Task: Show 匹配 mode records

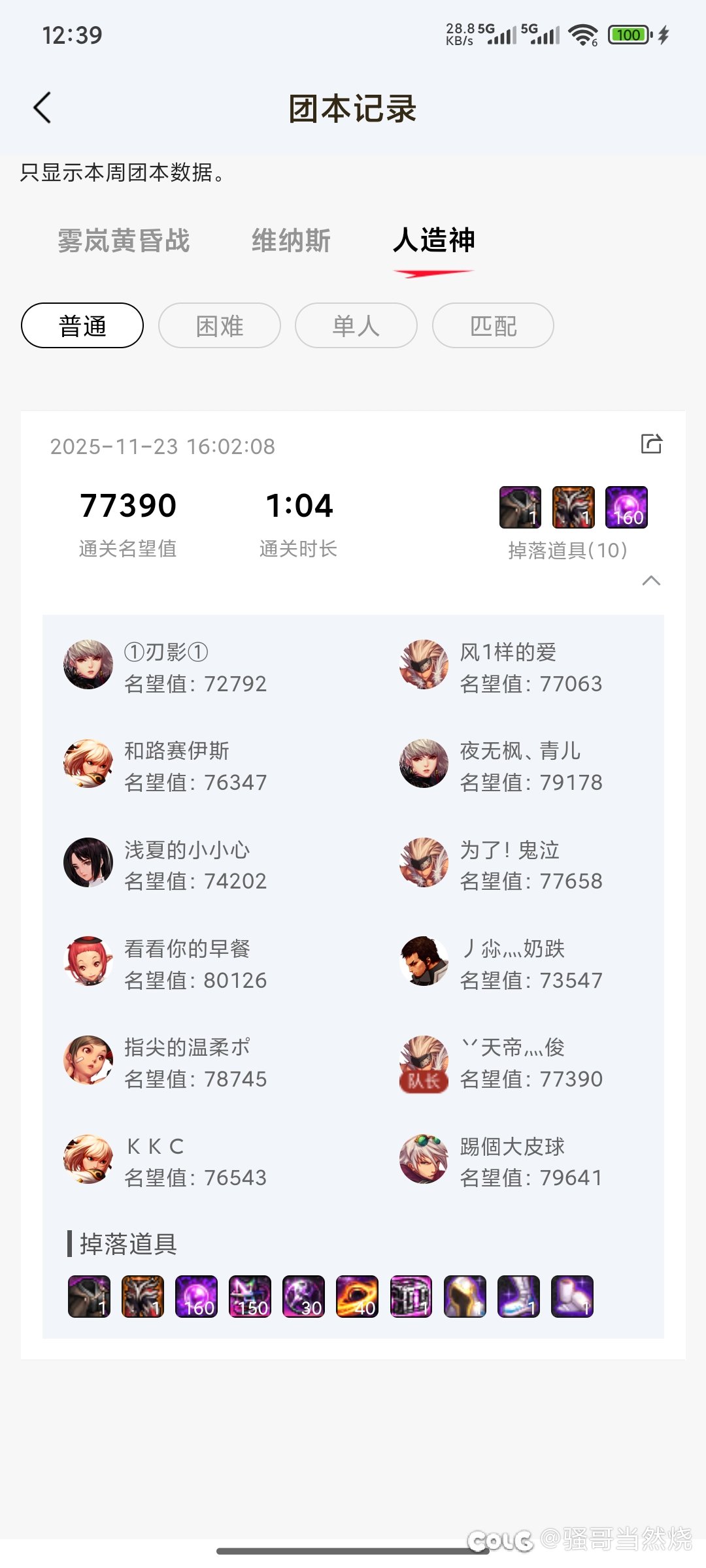Action: (493, 325)
